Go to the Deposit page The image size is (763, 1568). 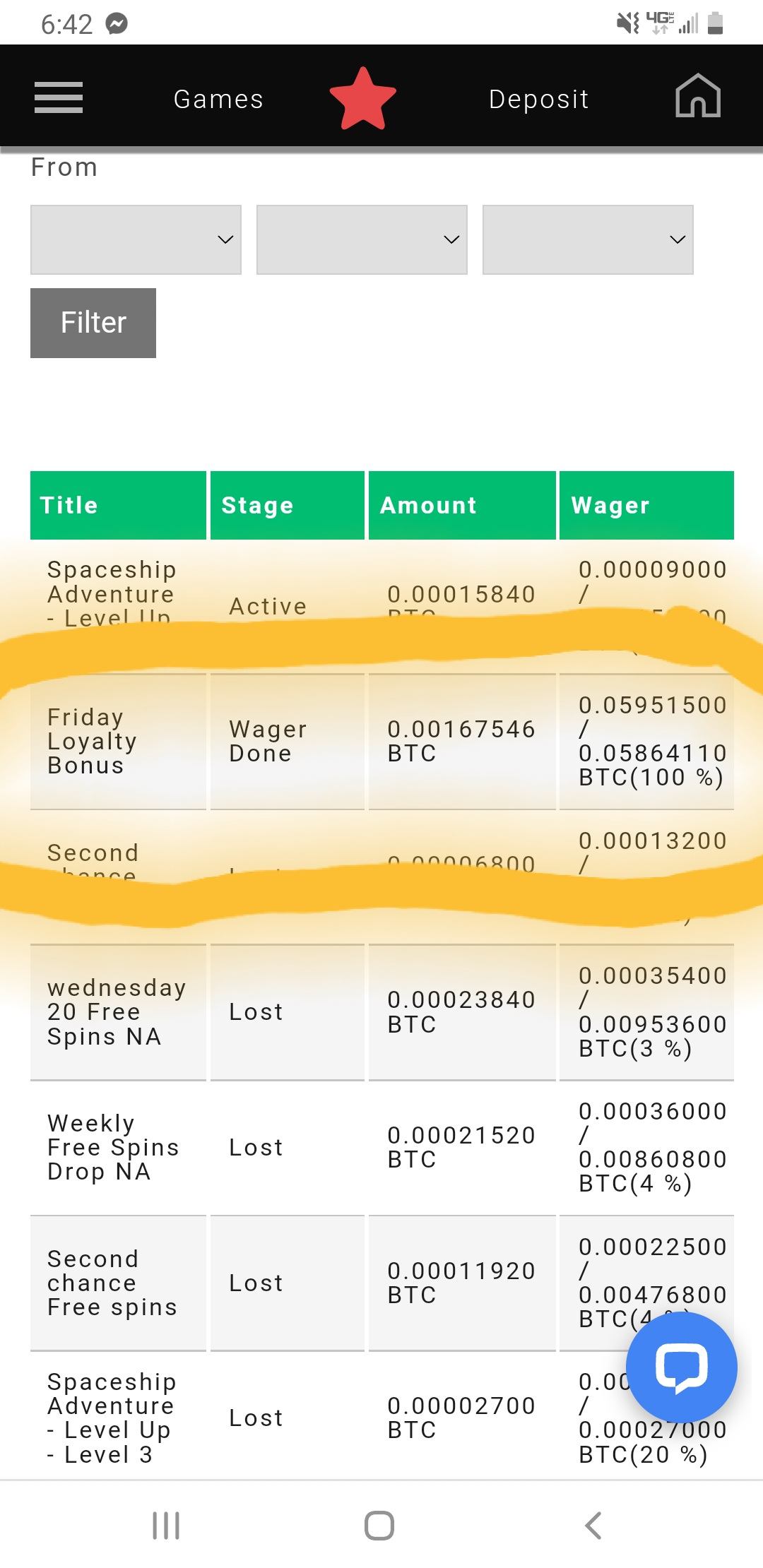click(538, 99)
